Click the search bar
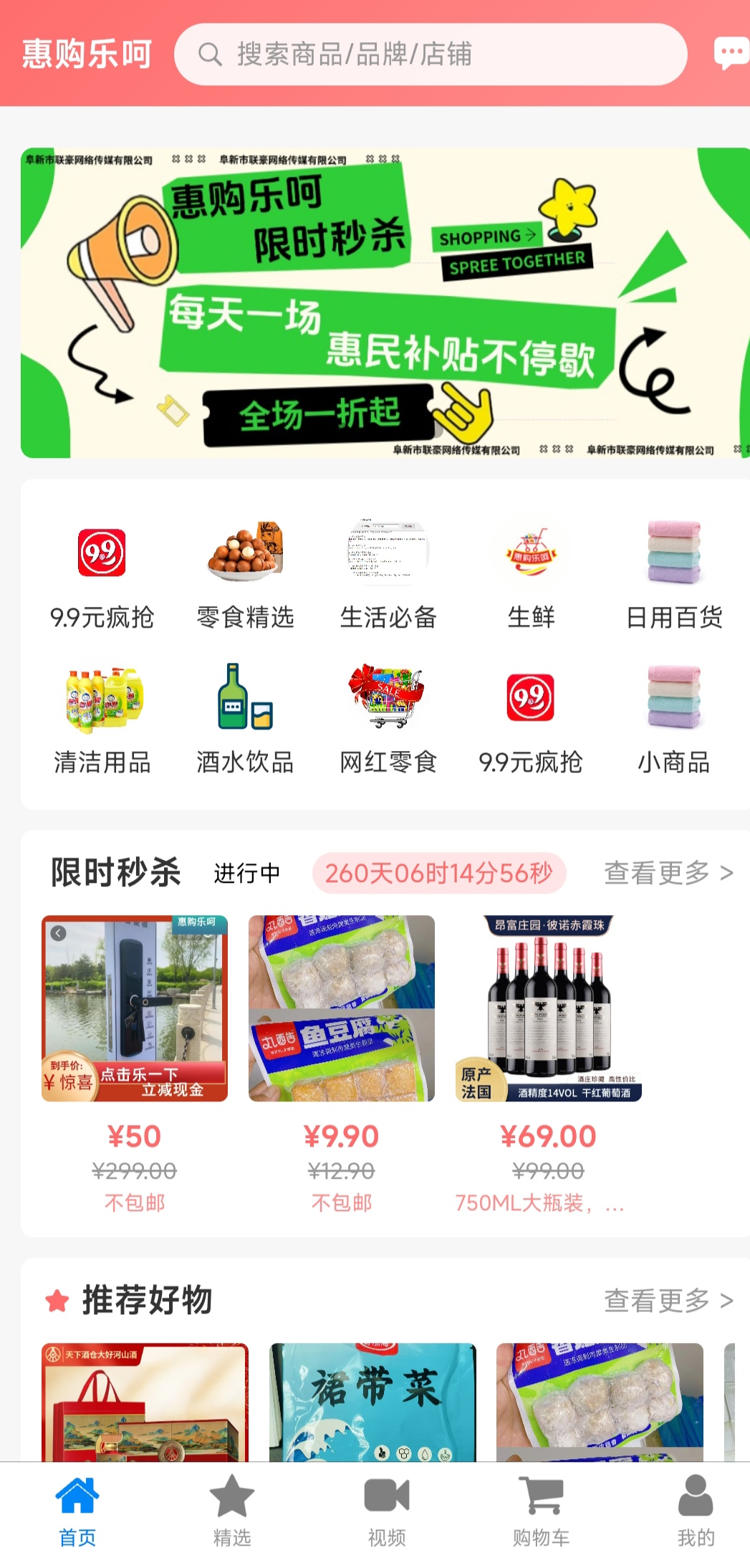 tap(436, 53)
